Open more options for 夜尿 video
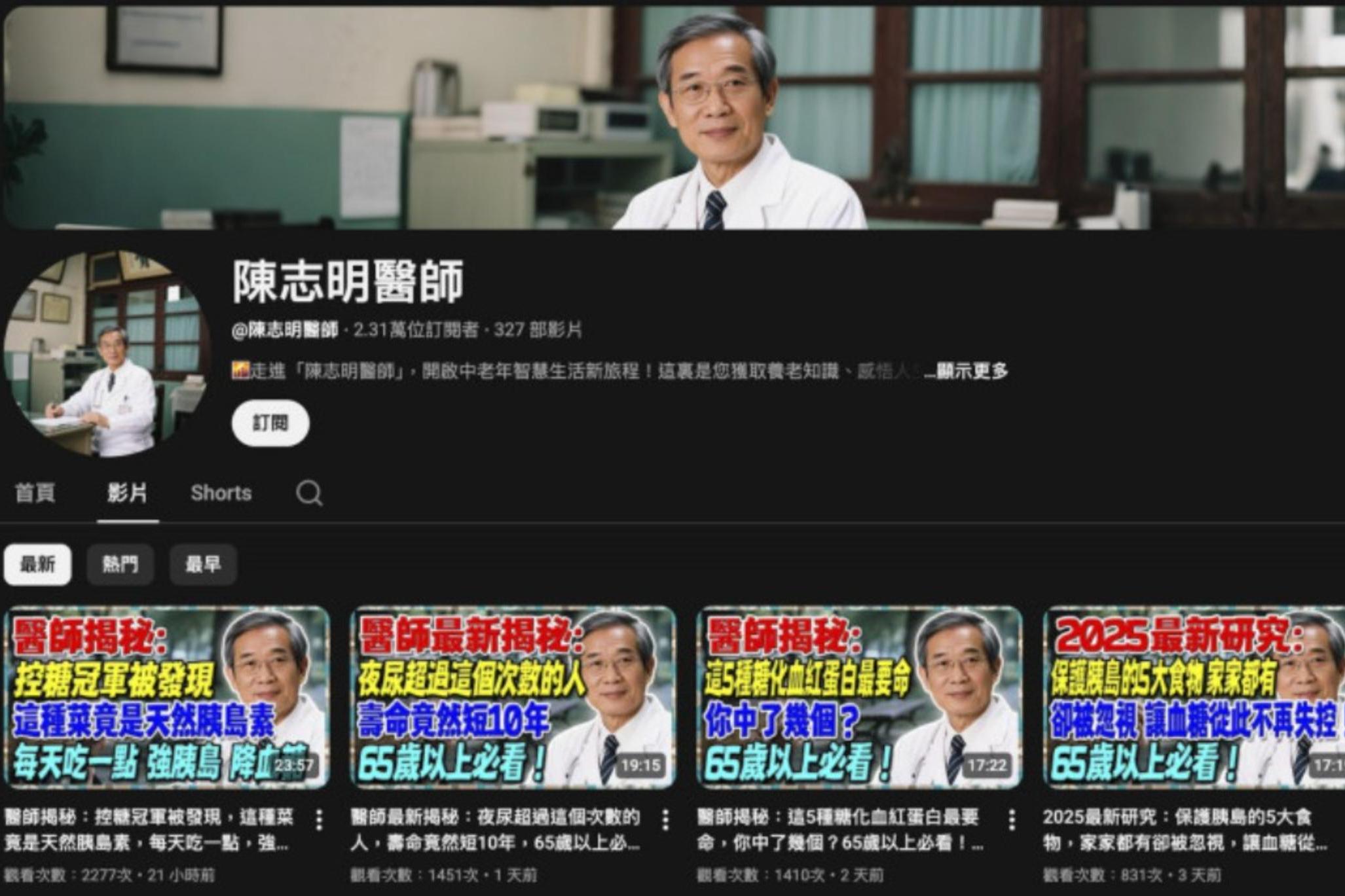Screen dimensions: 1345x896 [x=665, y=819]
